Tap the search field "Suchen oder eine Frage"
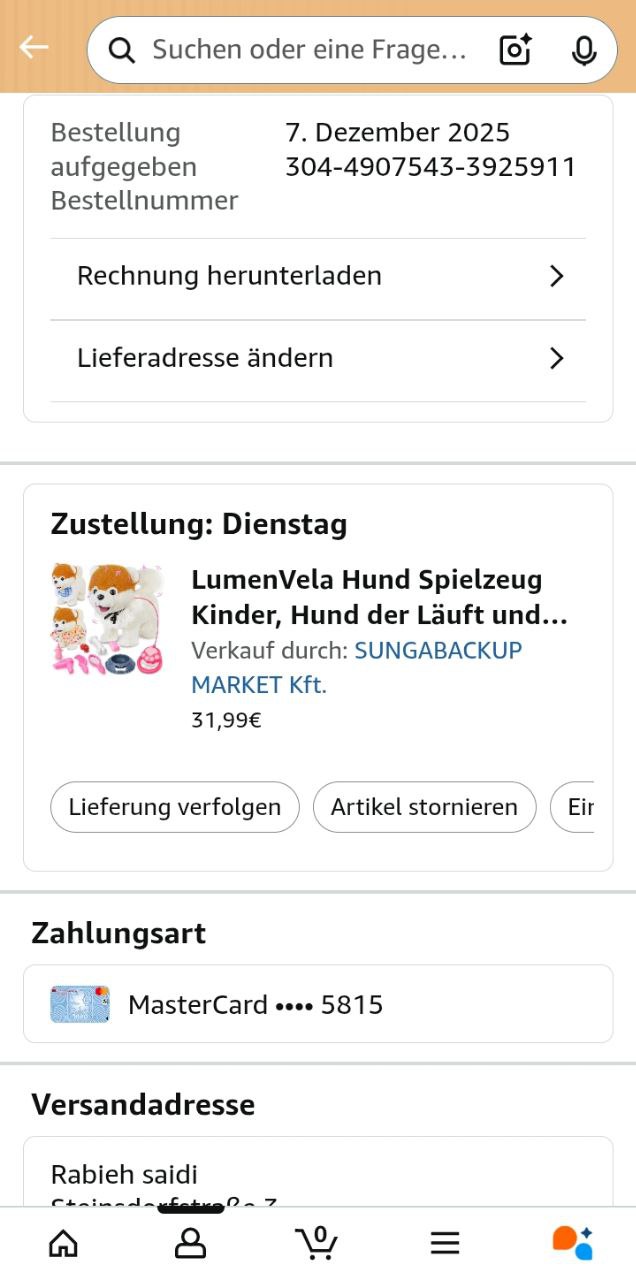 coord(308,50)
